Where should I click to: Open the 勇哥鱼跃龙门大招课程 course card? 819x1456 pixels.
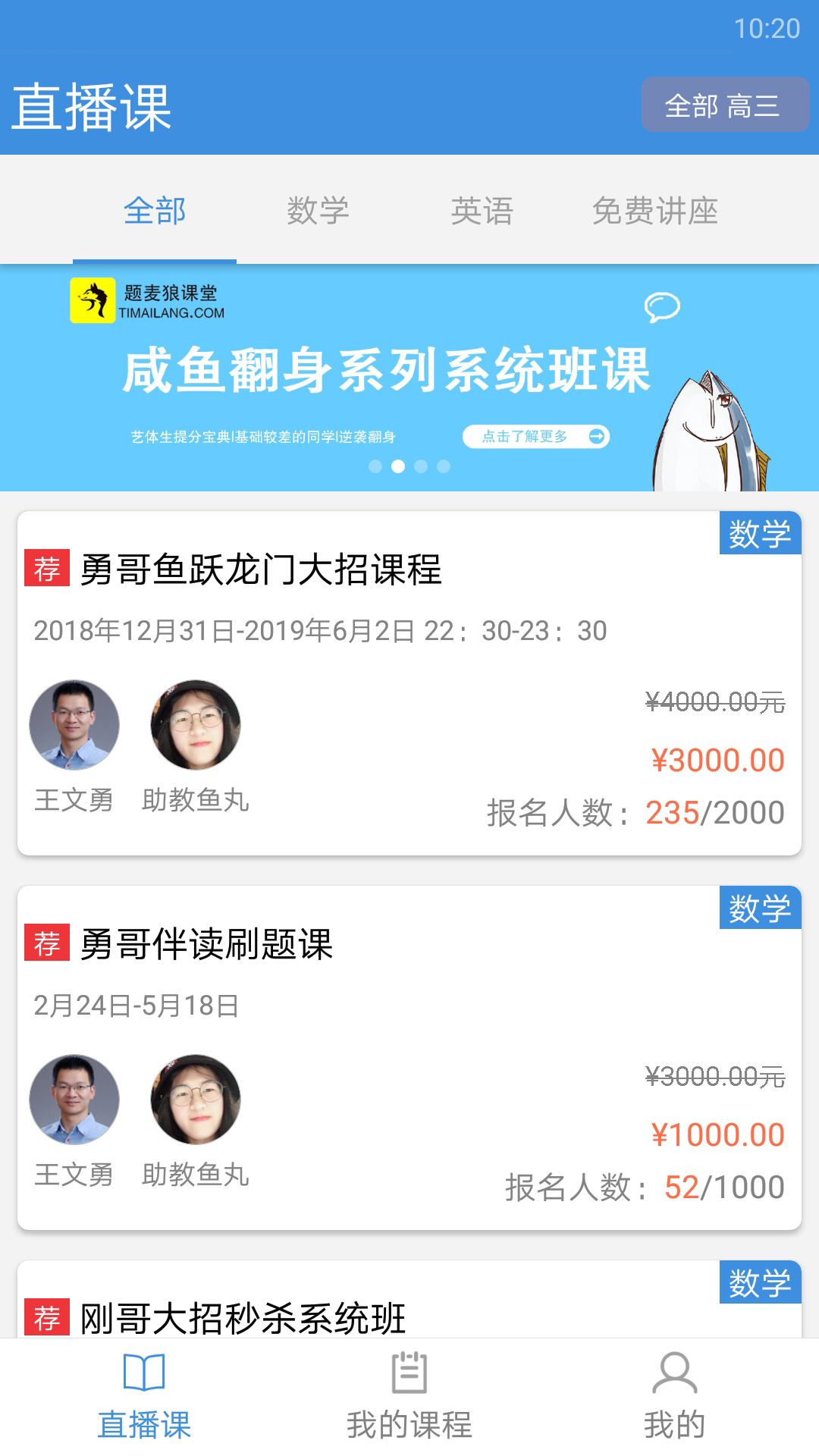point(409,683)
